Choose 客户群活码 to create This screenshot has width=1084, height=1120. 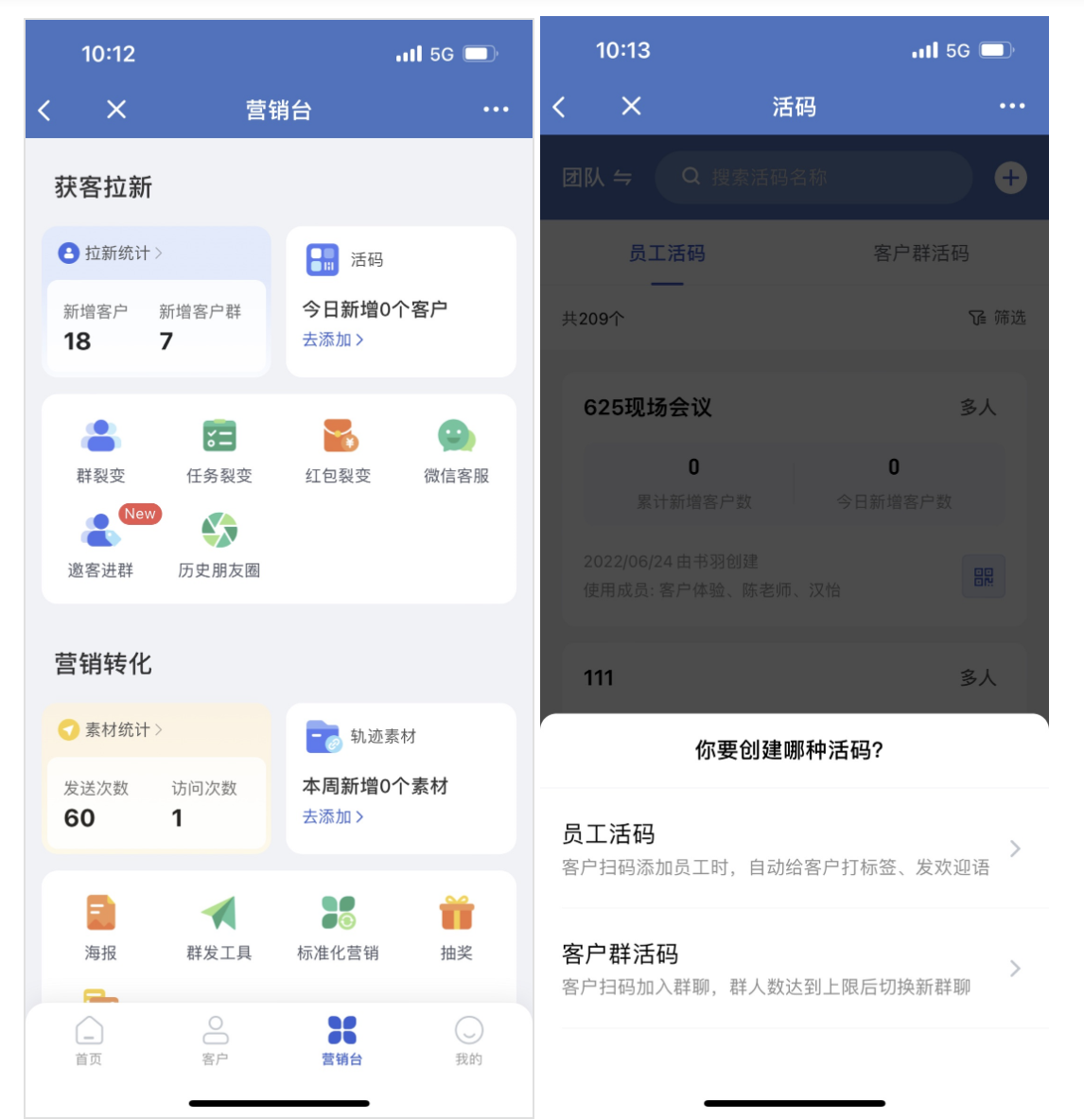point(793,969)
